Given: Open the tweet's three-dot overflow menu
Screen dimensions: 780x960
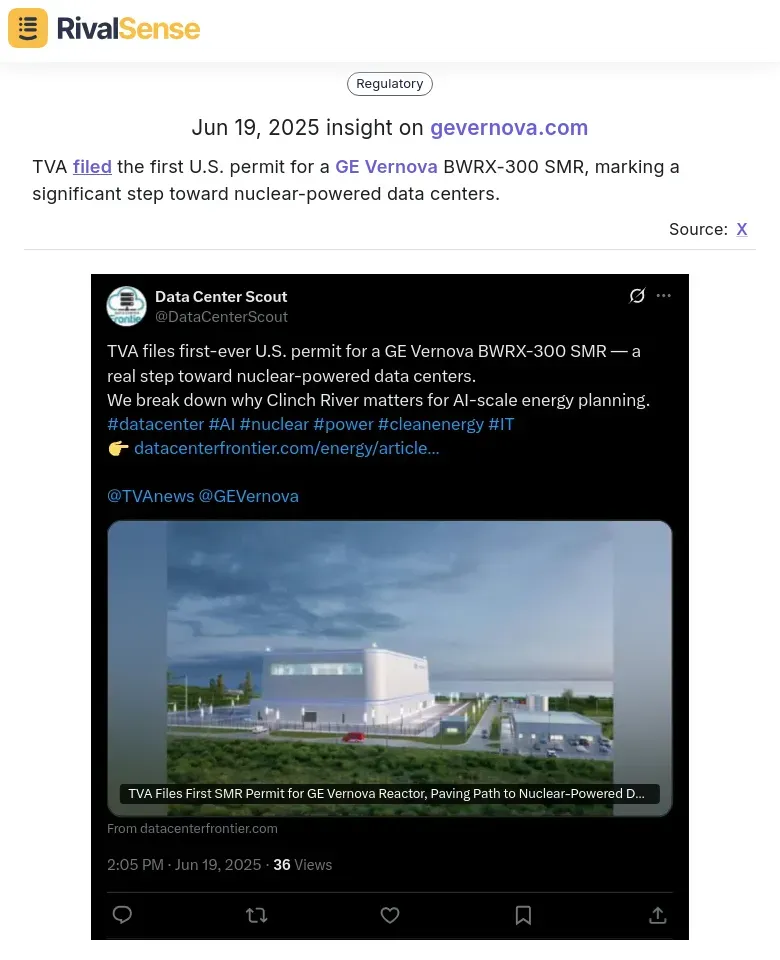Looking at the screenshot, I should tap(664, 296).
